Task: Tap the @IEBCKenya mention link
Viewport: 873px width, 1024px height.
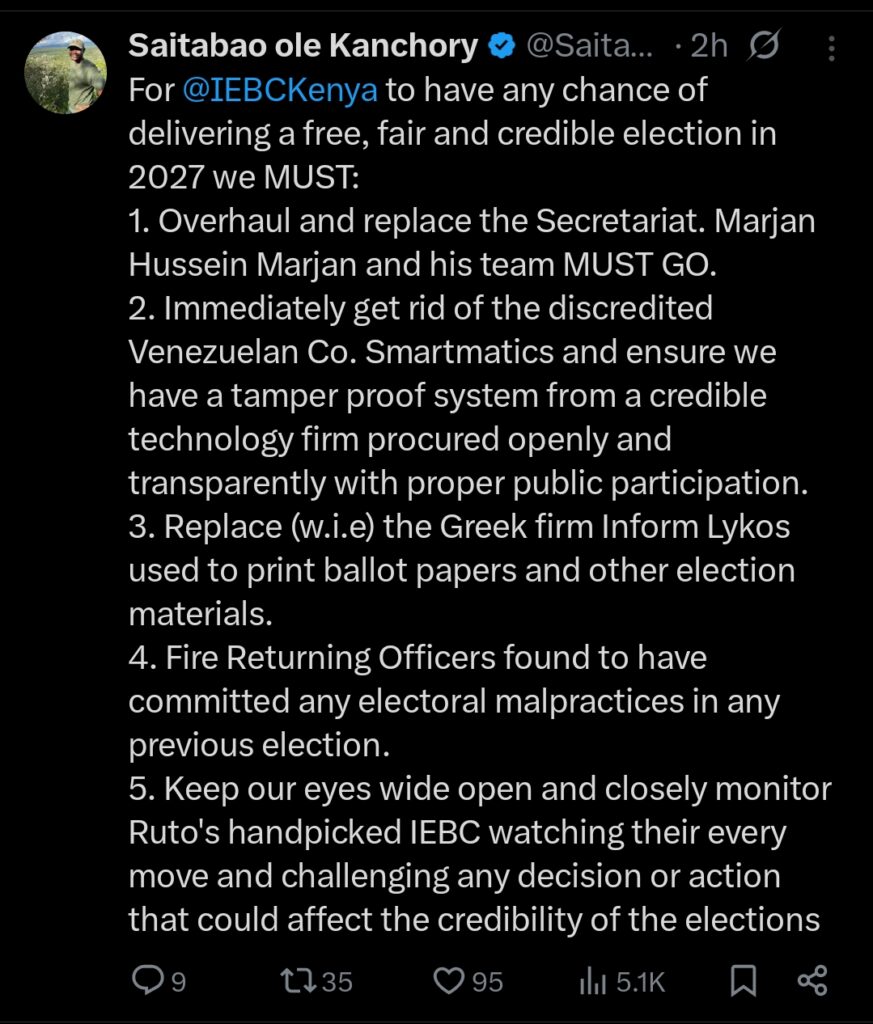Action: click(x=280, y=90)
